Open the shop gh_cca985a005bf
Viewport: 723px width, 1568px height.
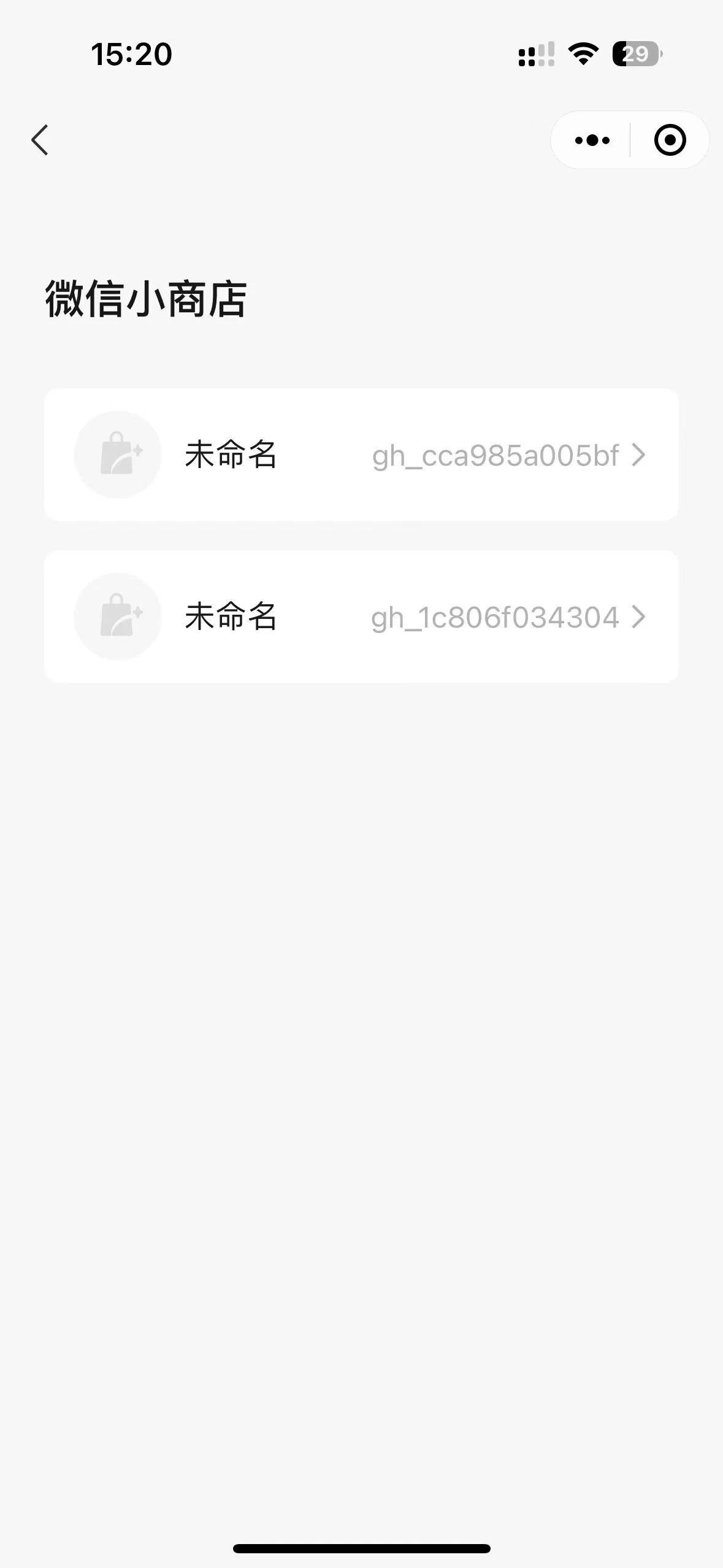pos(361,455)
